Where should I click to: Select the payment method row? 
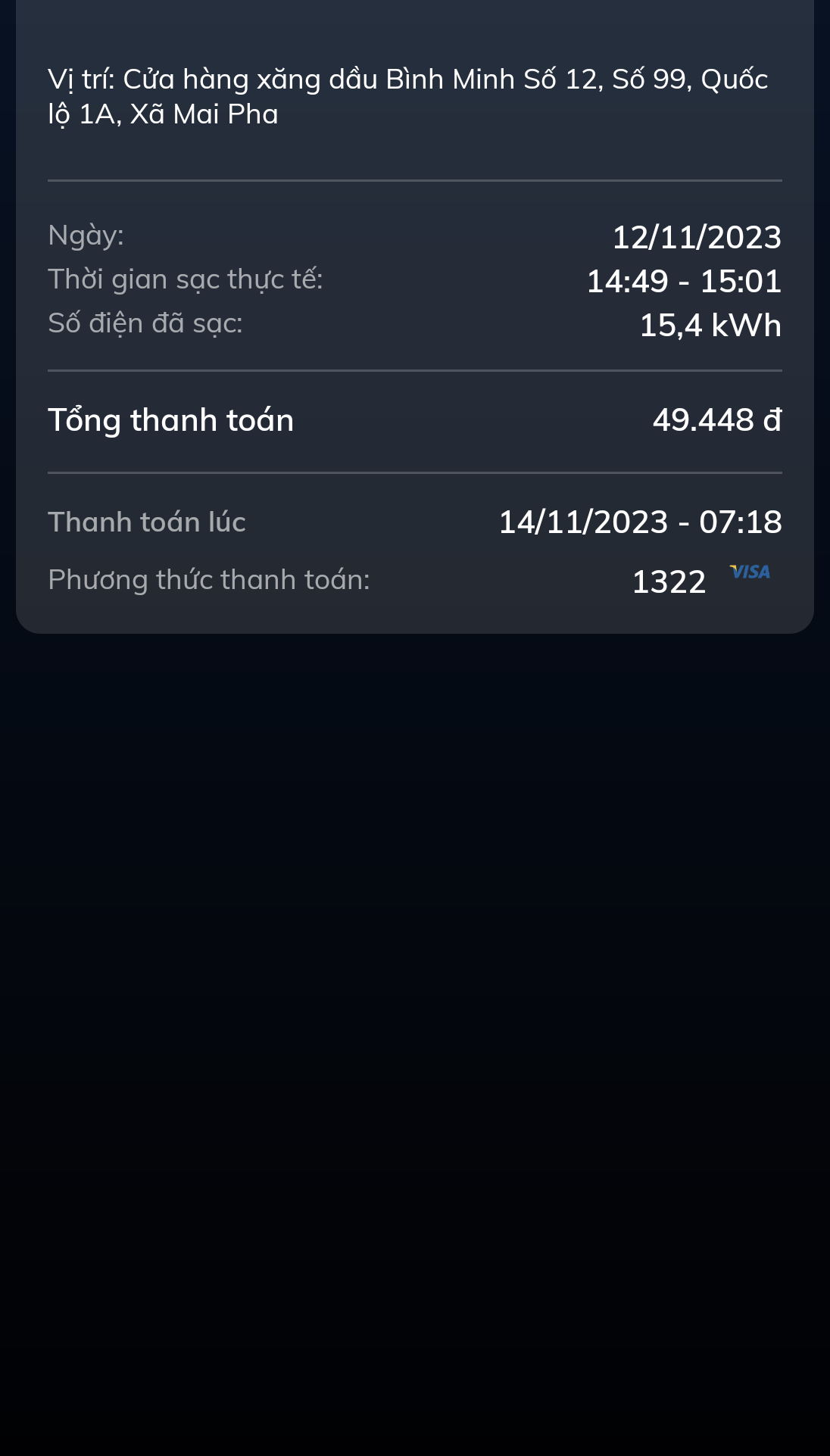point(415,579)
